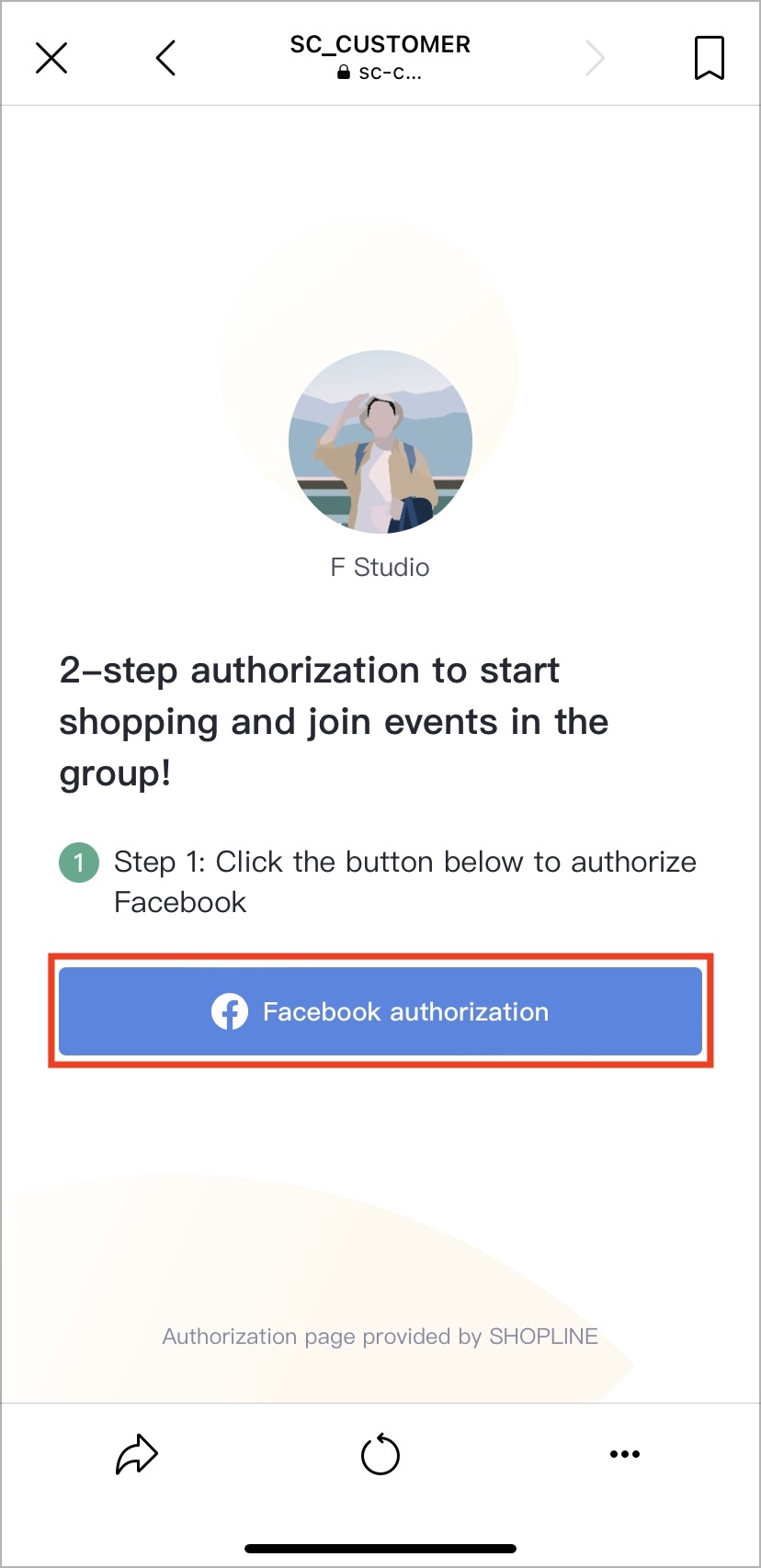Open the share arrow icon
The height and width of the screenshot is (1568, 761).
point(136,1454)
